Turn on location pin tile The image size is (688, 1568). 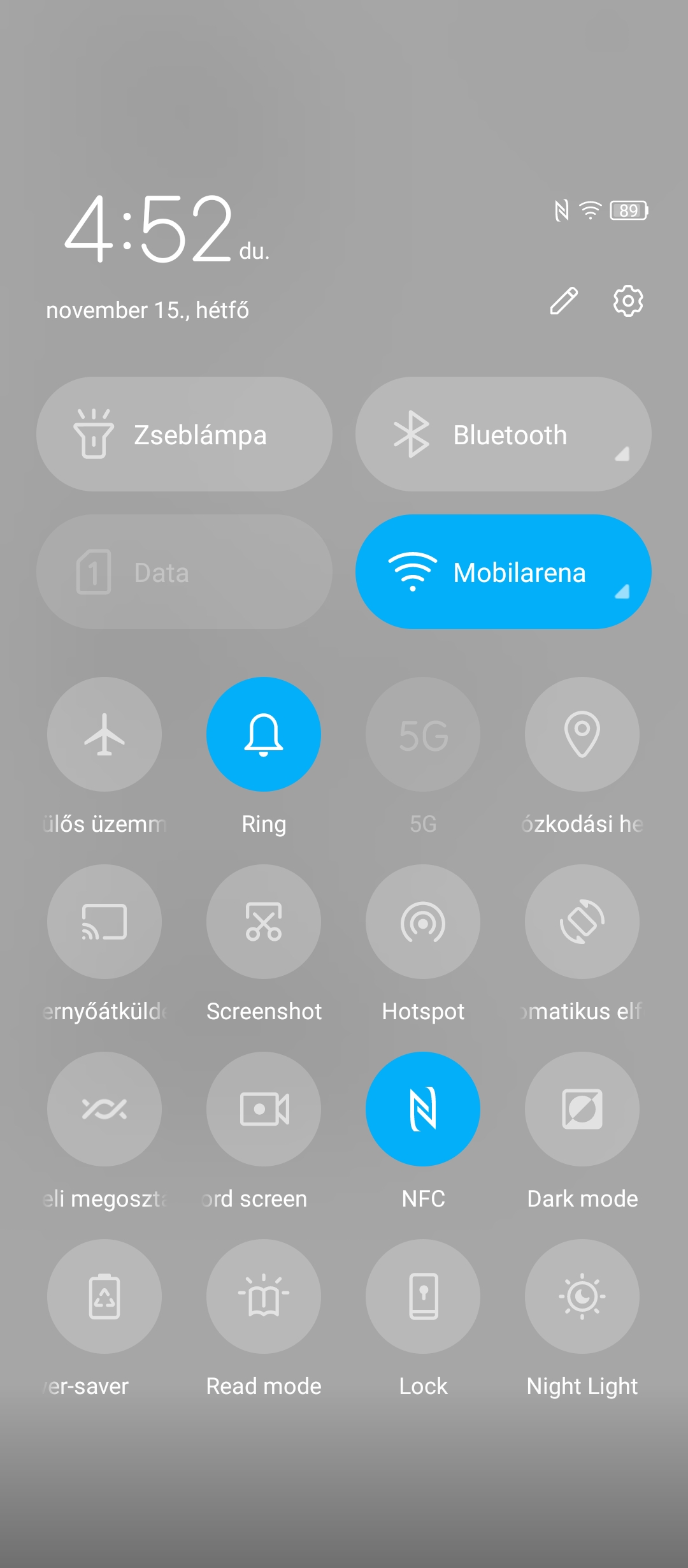click(582, 734)
